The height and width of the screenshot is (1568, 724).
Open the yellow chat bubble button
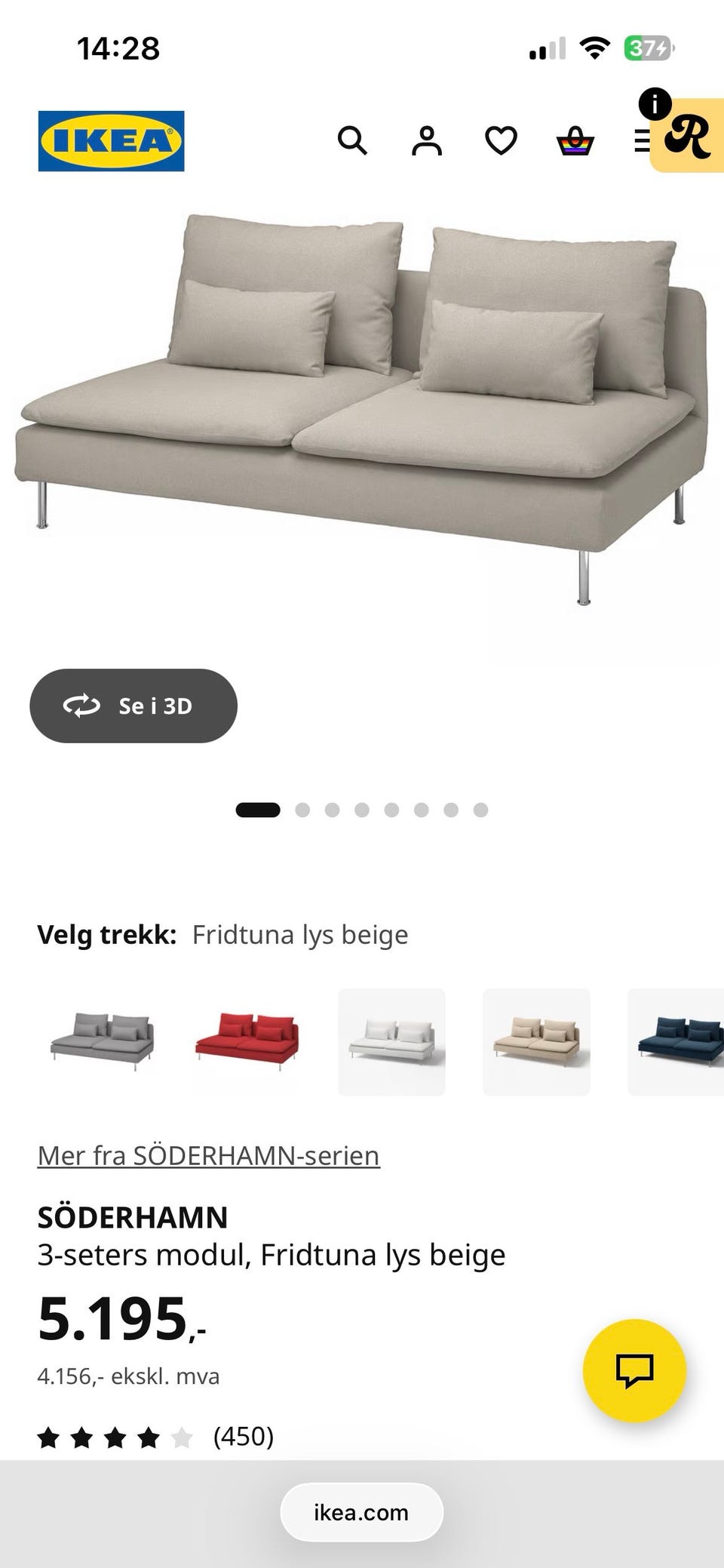click(634, 1370)
